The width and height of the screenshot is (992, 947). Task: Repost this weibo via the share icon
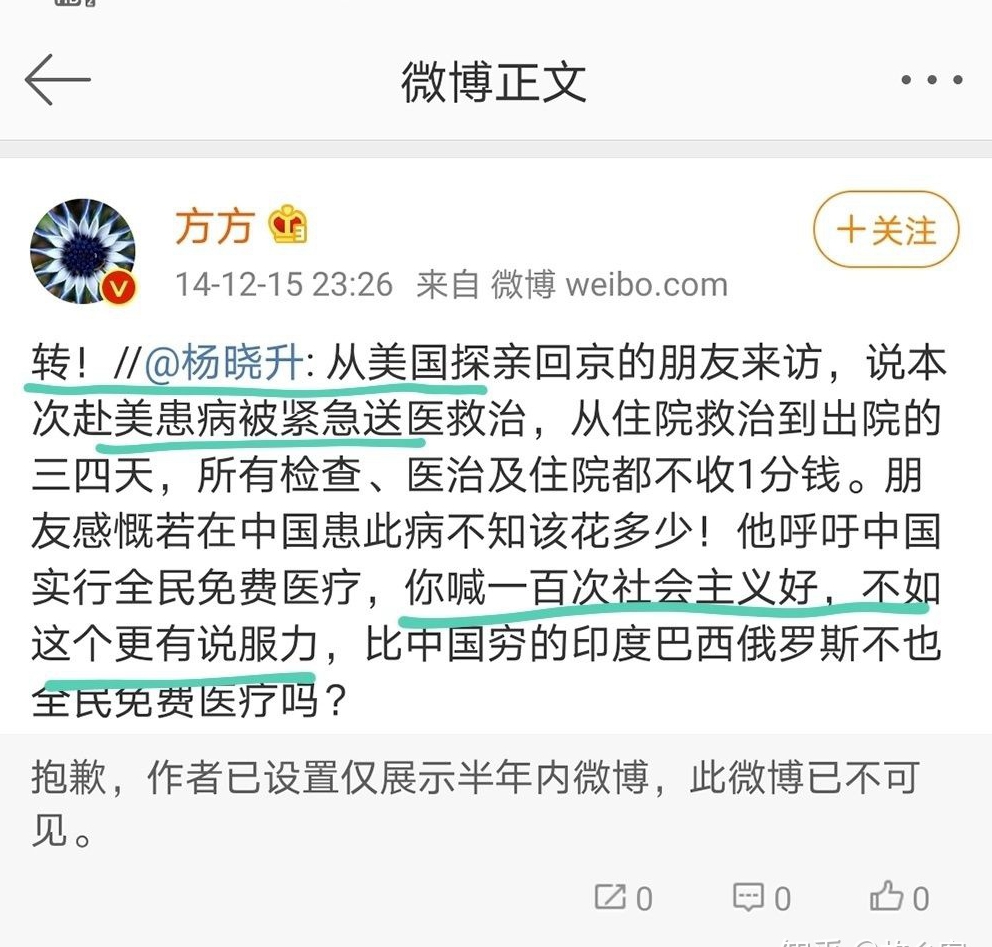(x=611, y=896)
